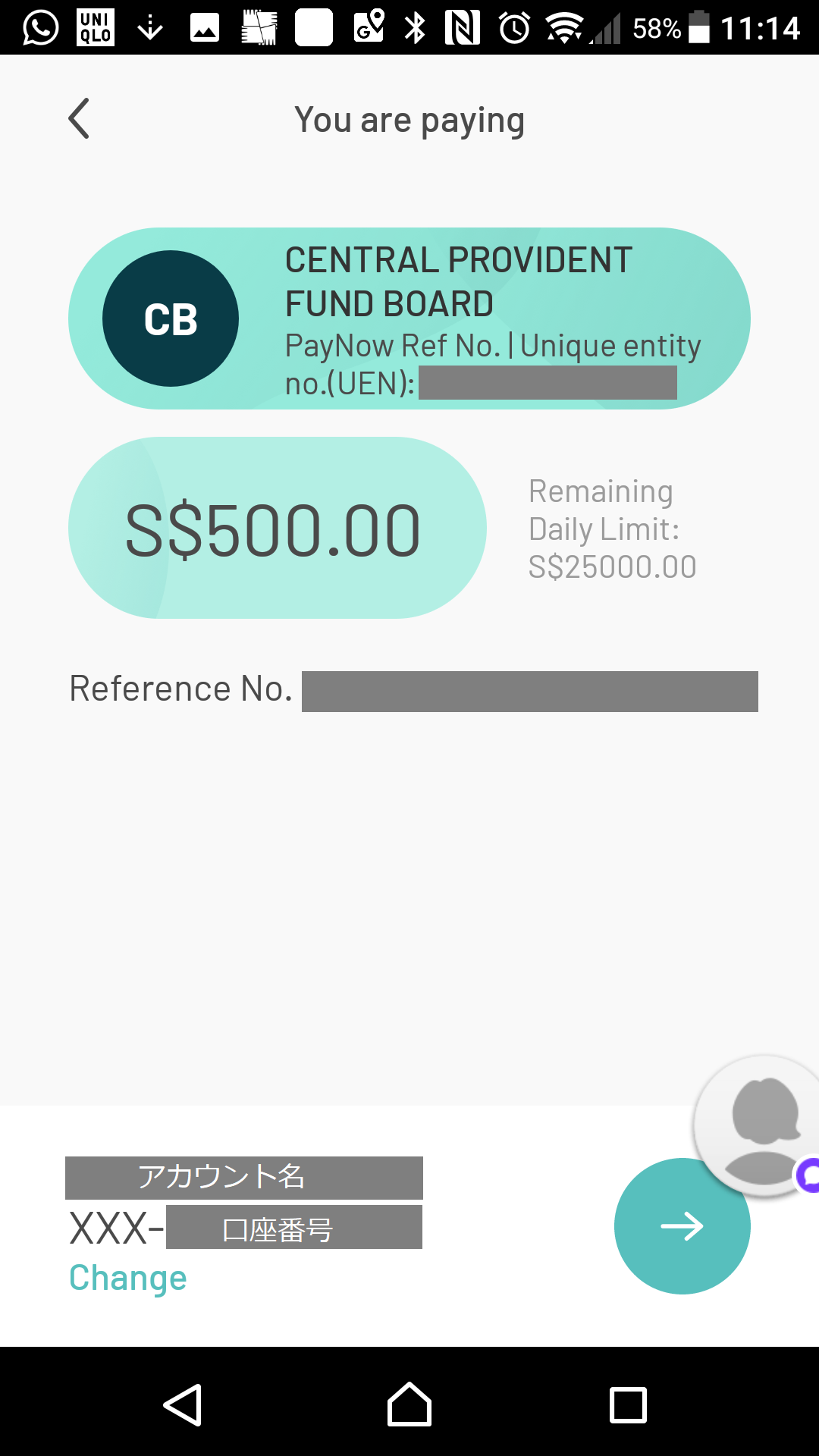
Task: Change the source account
Action: coord(127,1278)
